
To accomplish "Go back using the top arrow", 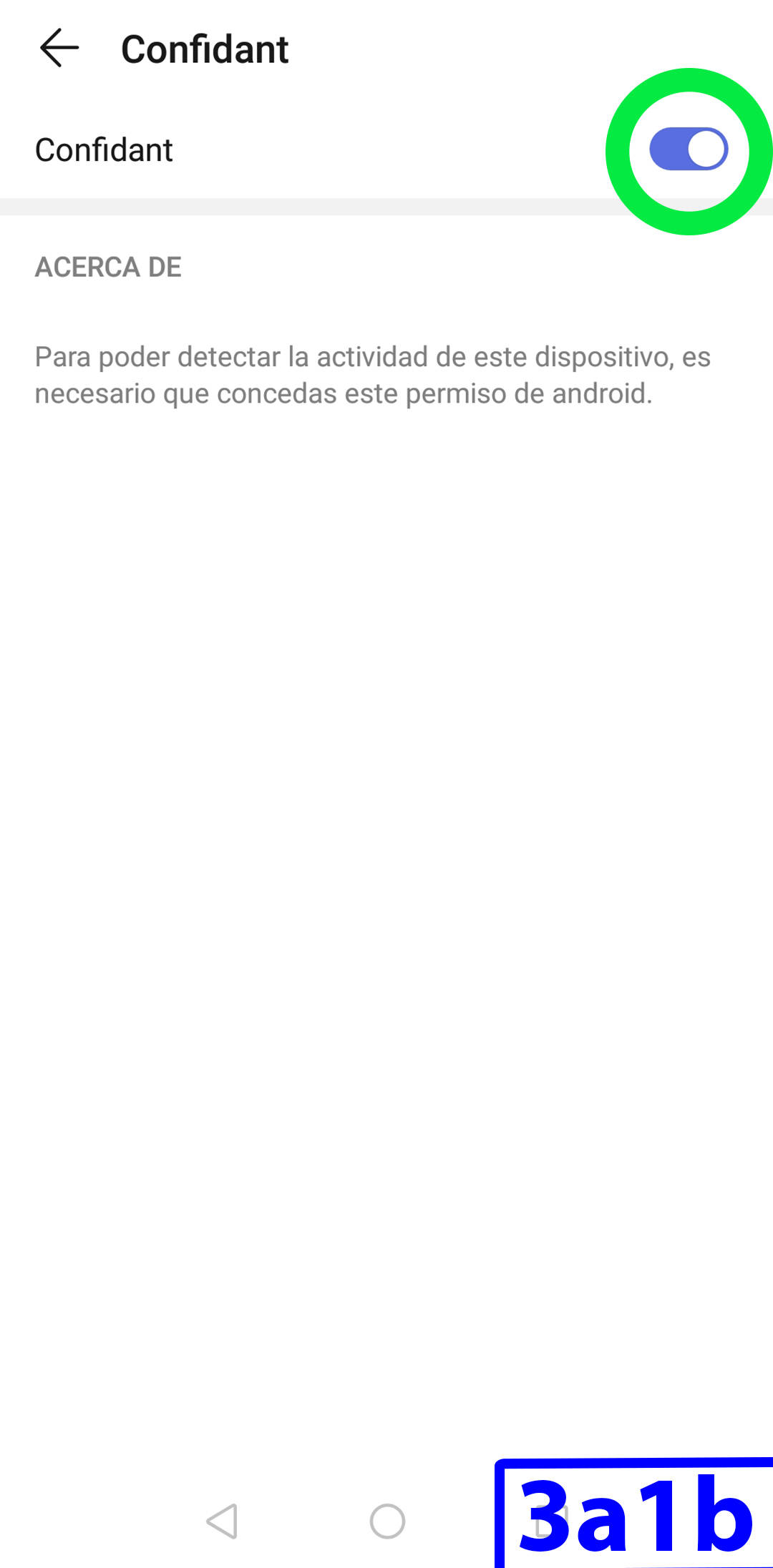I will click(x=59, y=49).
